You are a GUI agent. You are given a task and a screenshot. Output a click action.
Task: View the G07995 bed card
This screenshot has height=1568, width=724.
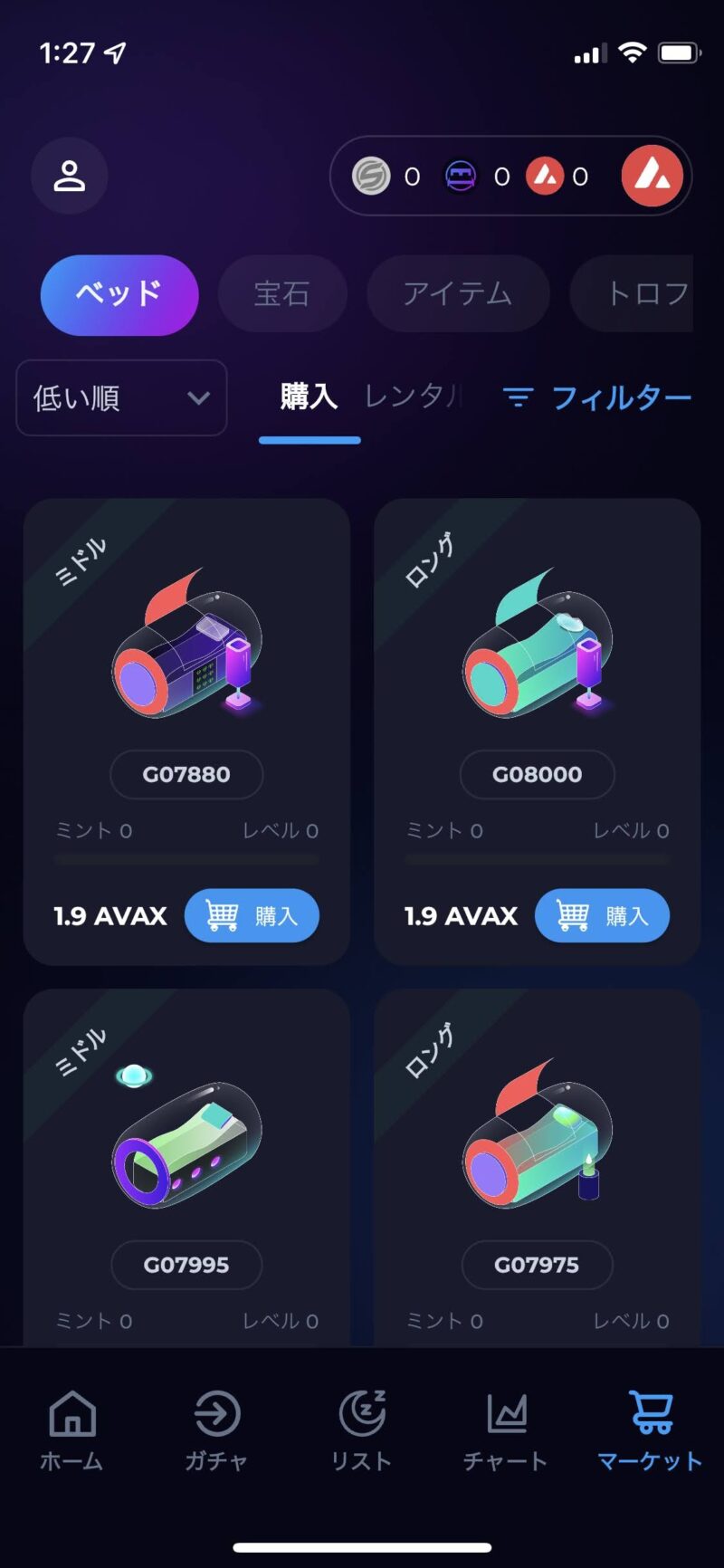pos(186,1141)
